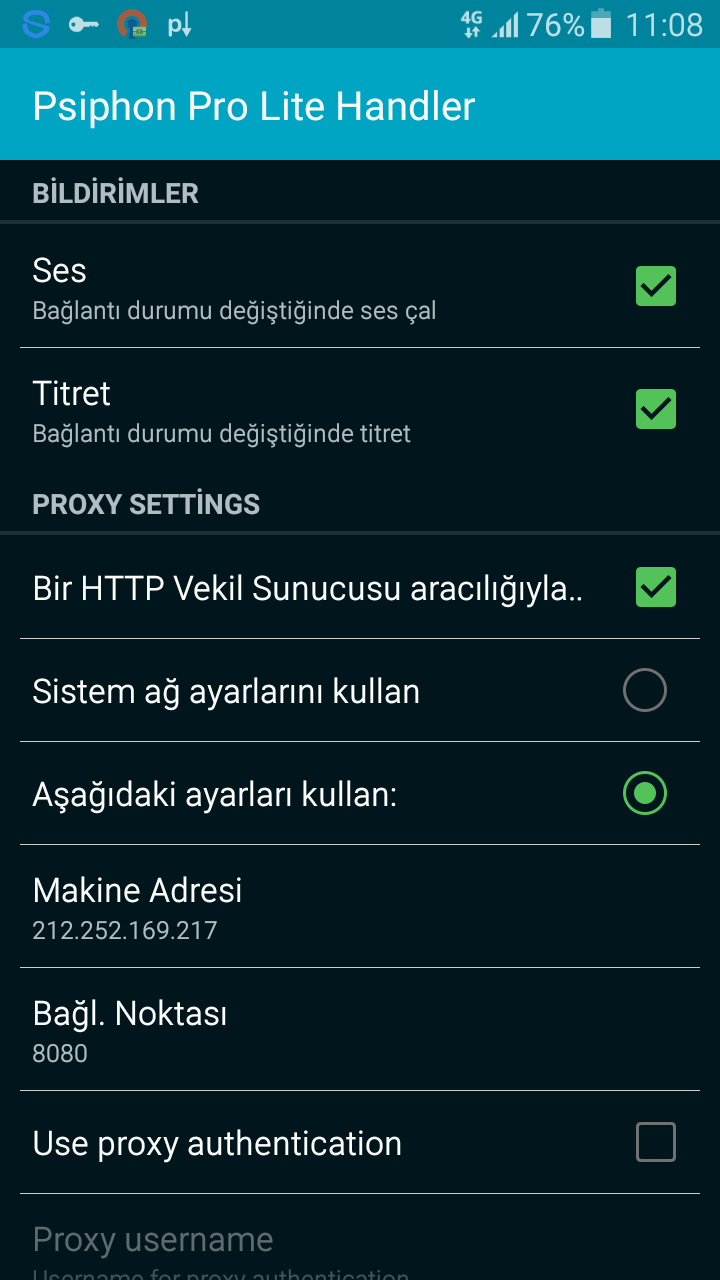Open Makine Adresi setting

pos(360,906)
